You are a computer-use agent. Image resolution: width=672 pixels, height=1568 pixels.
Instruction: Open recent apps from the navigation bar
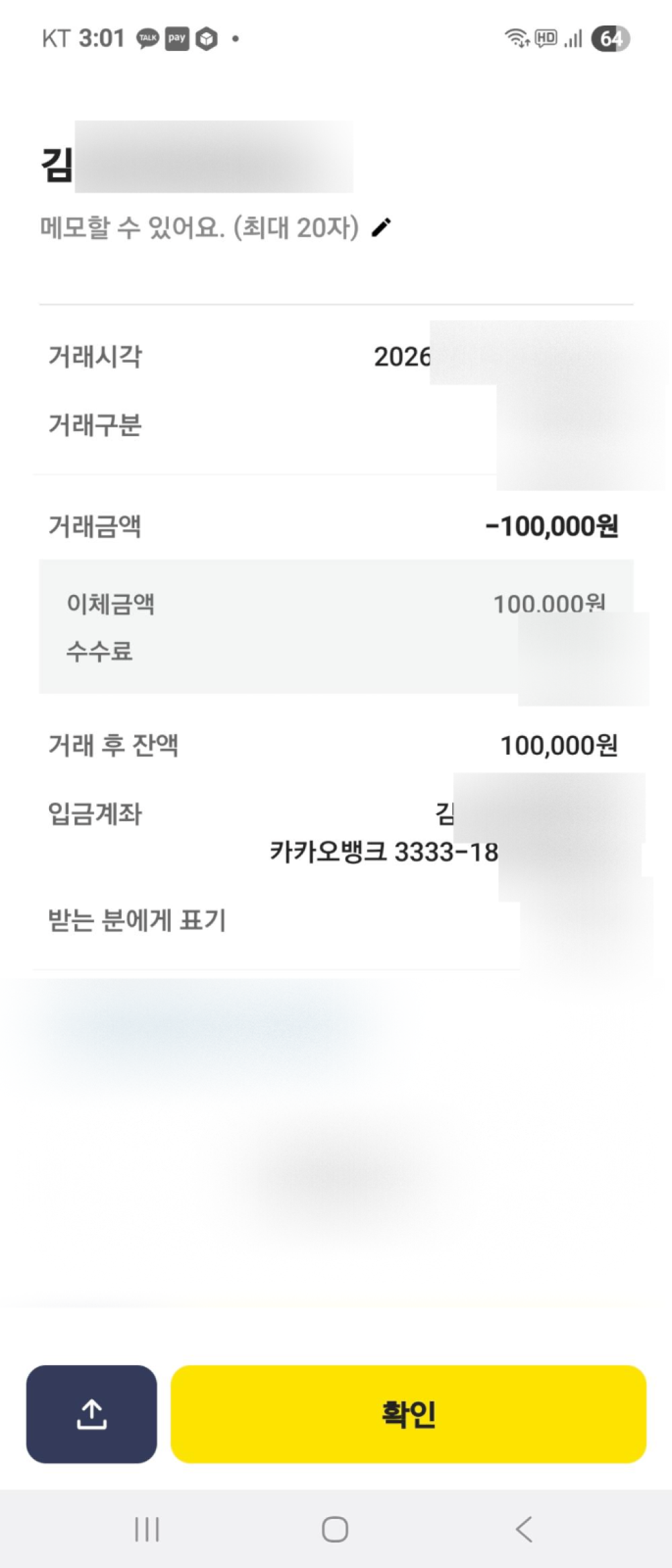click(x=146, y=1529)
